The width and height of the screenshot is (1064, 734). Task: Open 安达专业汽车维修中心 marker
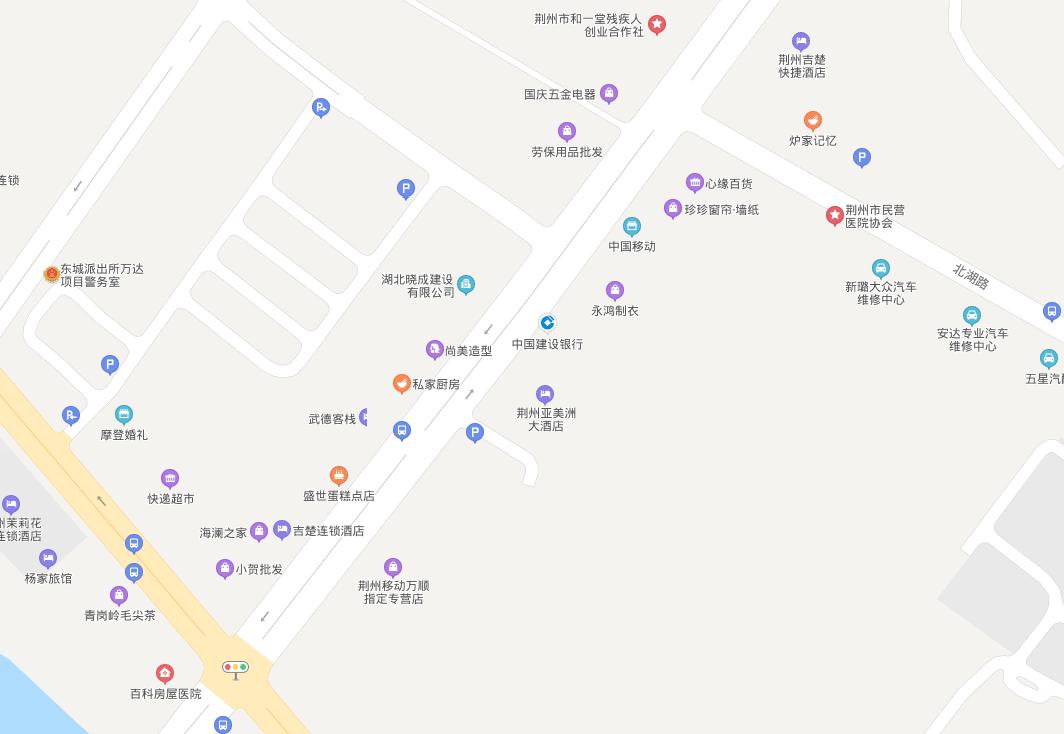971,316
